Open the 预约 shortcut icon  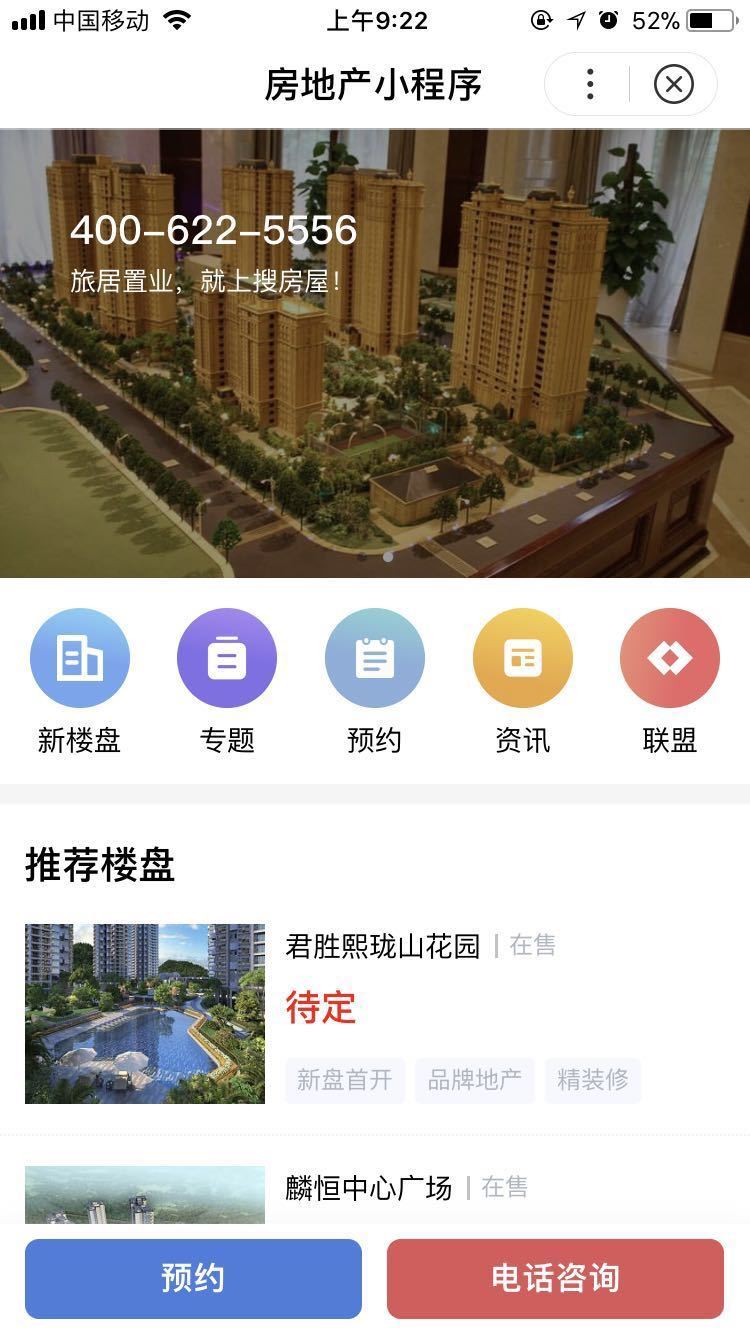375,659
